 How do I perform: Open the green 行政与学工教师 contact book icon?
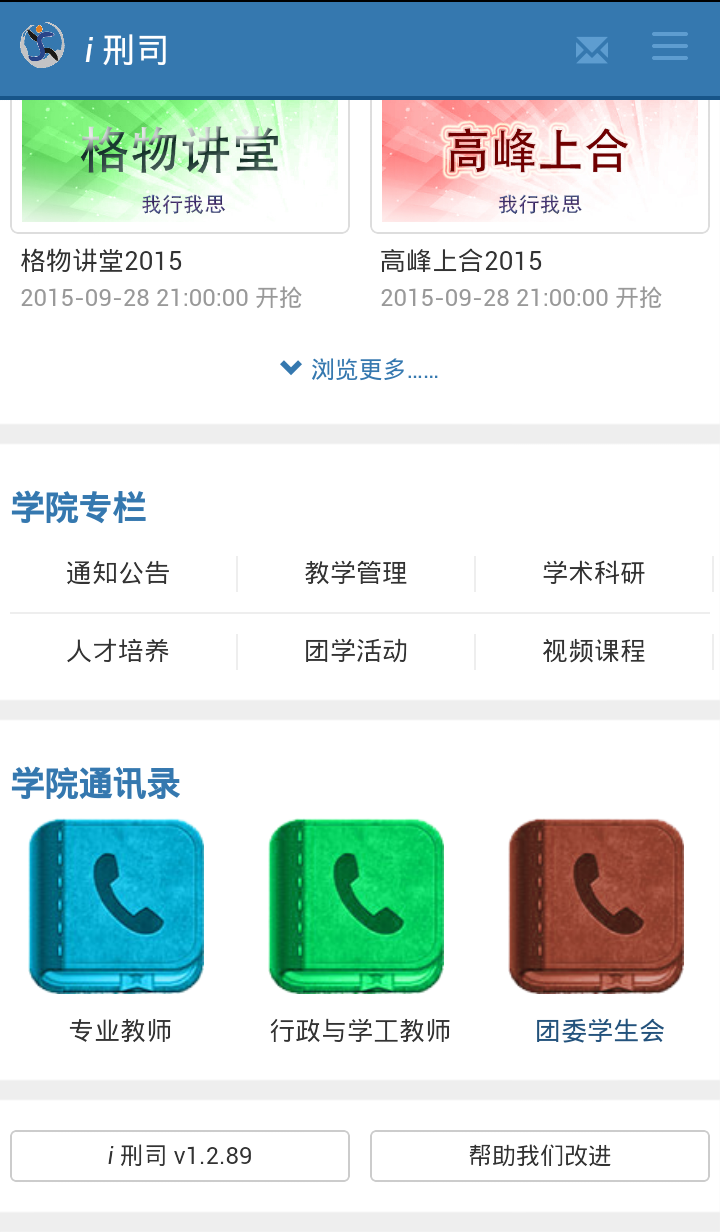(x=357, y=905)
